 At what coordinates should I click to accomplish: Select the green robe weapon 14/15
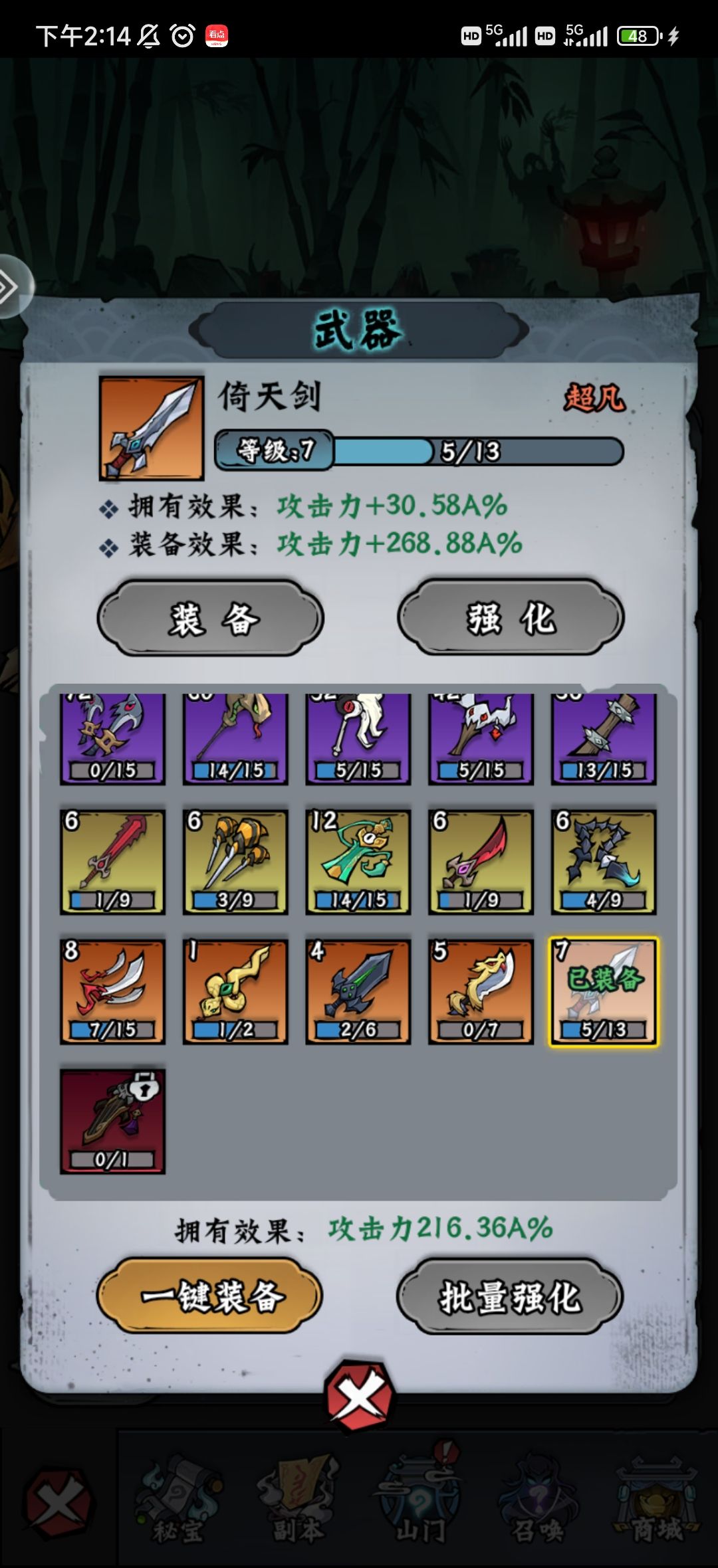[x=358, y=862]
